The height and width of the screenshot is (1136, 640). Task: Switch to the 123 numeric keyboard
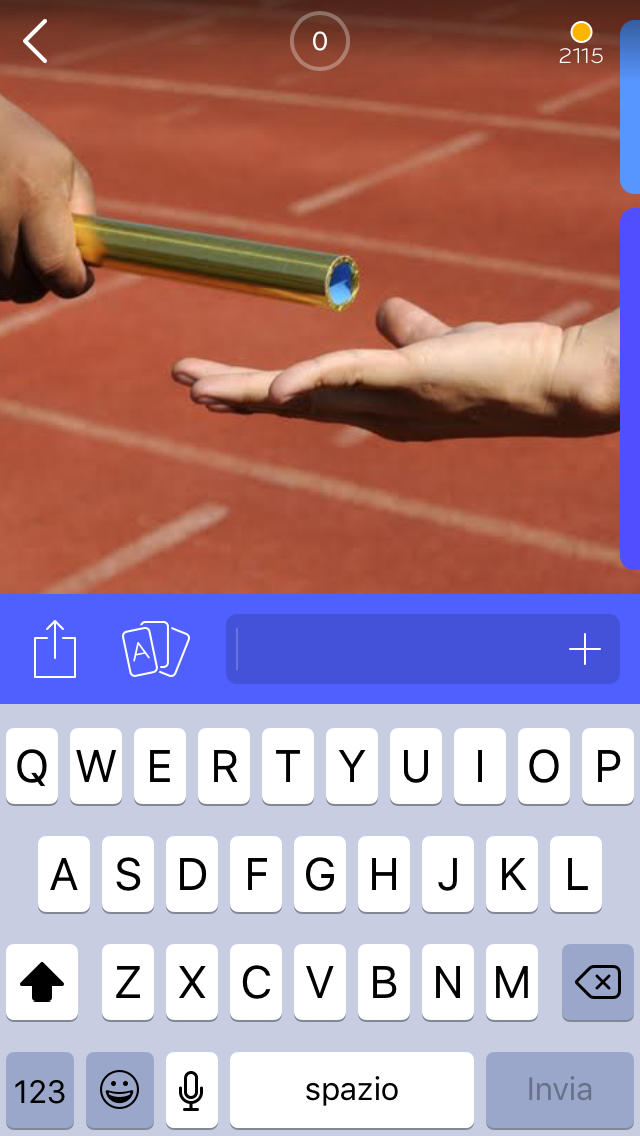tap(40, 1089)
